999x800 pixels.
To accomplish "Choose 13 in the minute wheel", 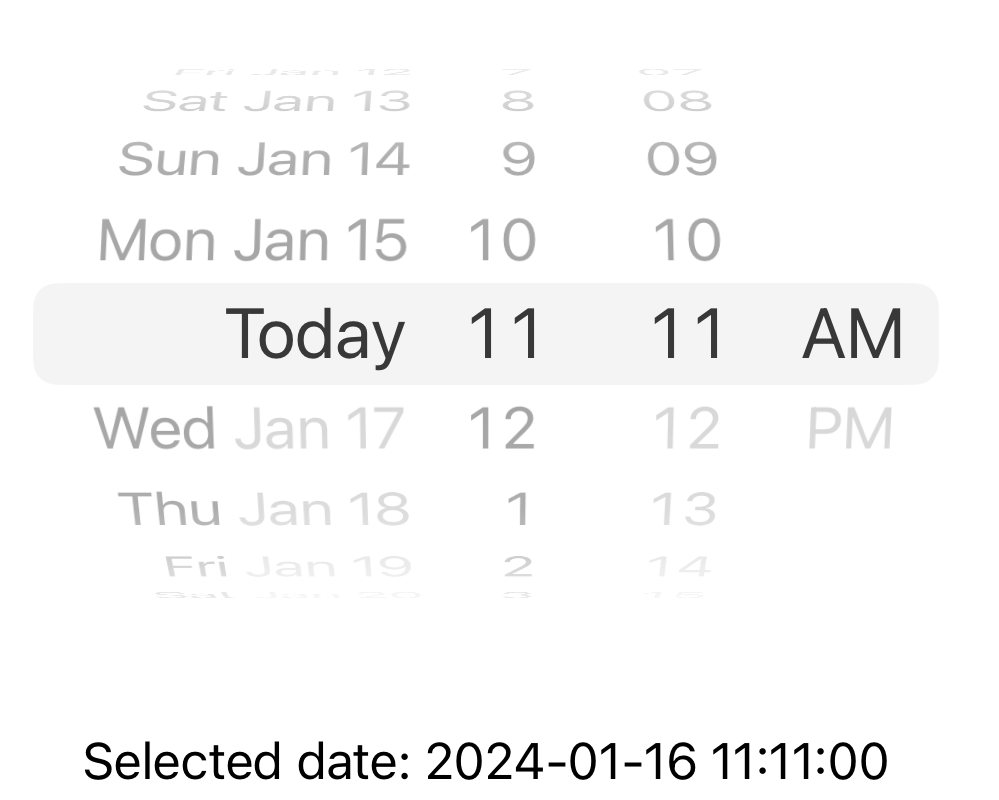I will click(x=684, y=509).
